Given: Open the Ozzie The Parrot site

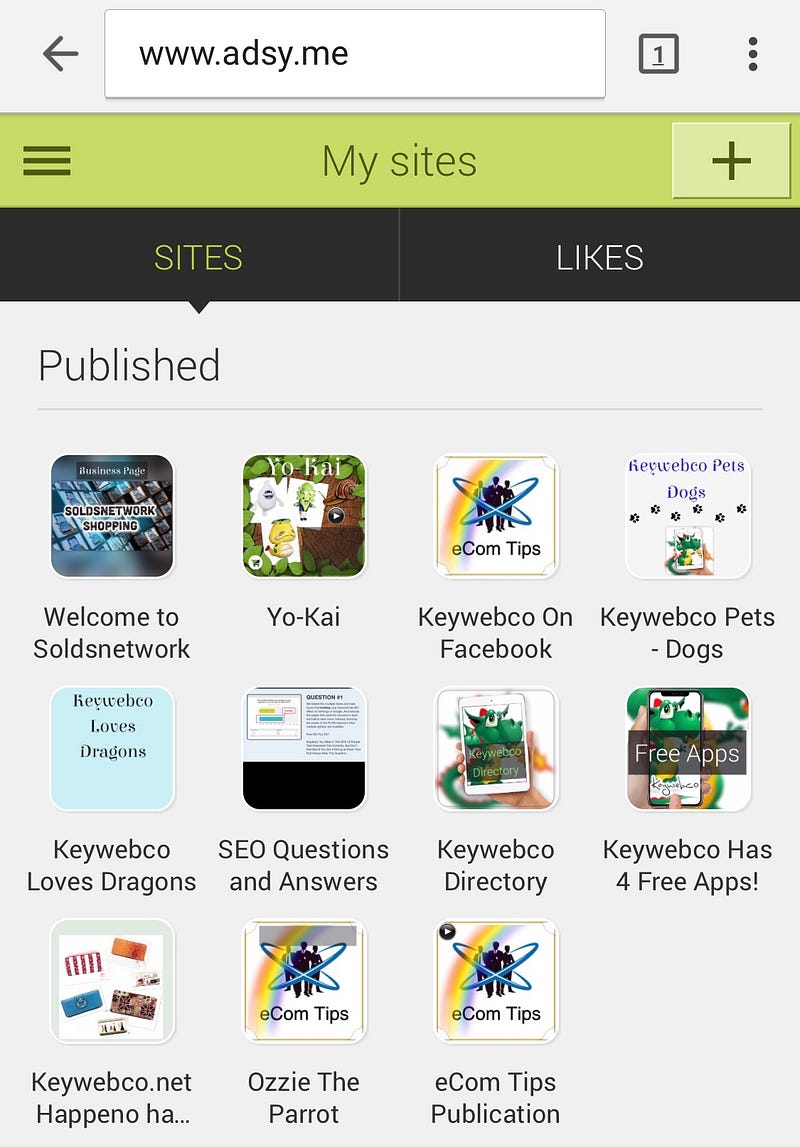Looking at the screenshot, I should pyautogui.click(x=304, y=982).
